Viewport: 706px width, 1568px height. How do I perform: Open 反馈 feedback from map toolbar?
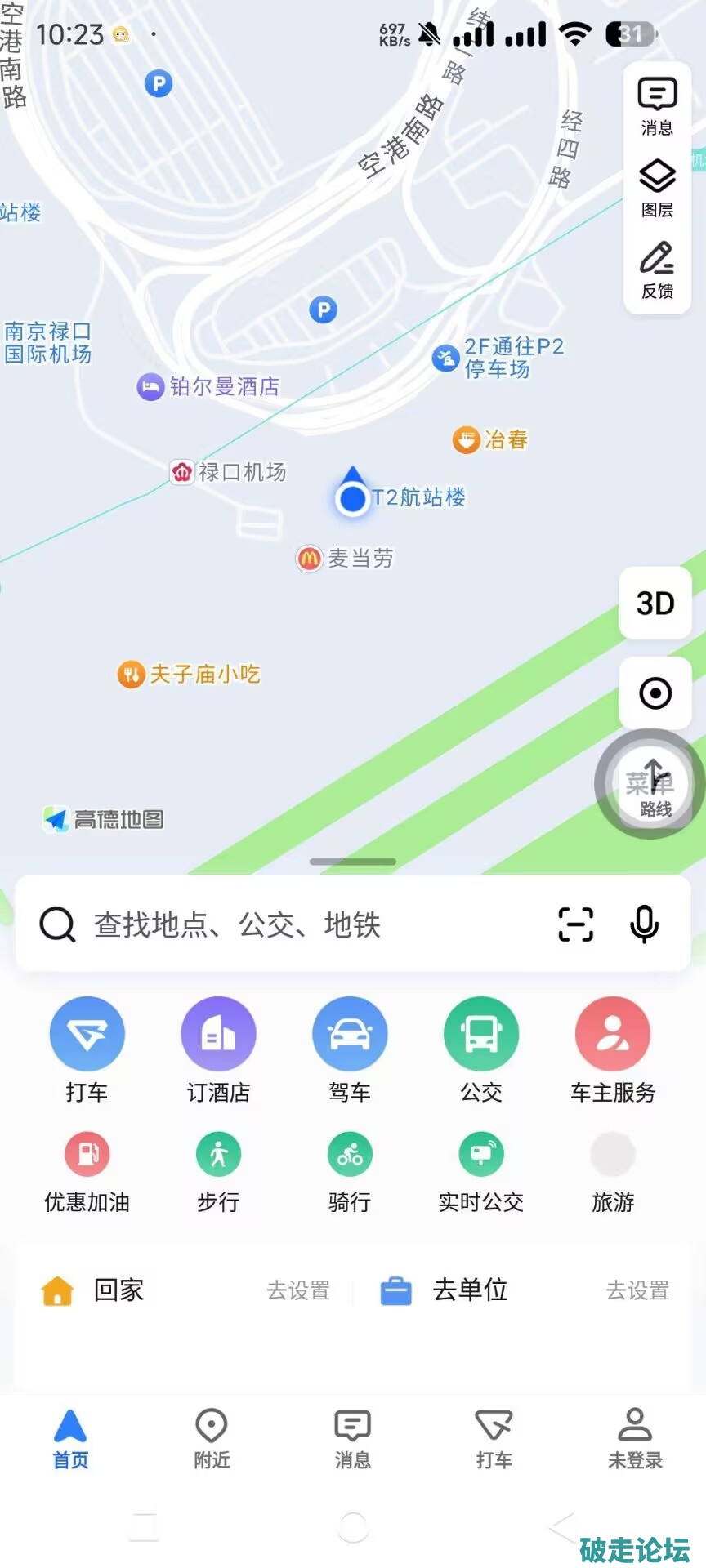point(657,270)
